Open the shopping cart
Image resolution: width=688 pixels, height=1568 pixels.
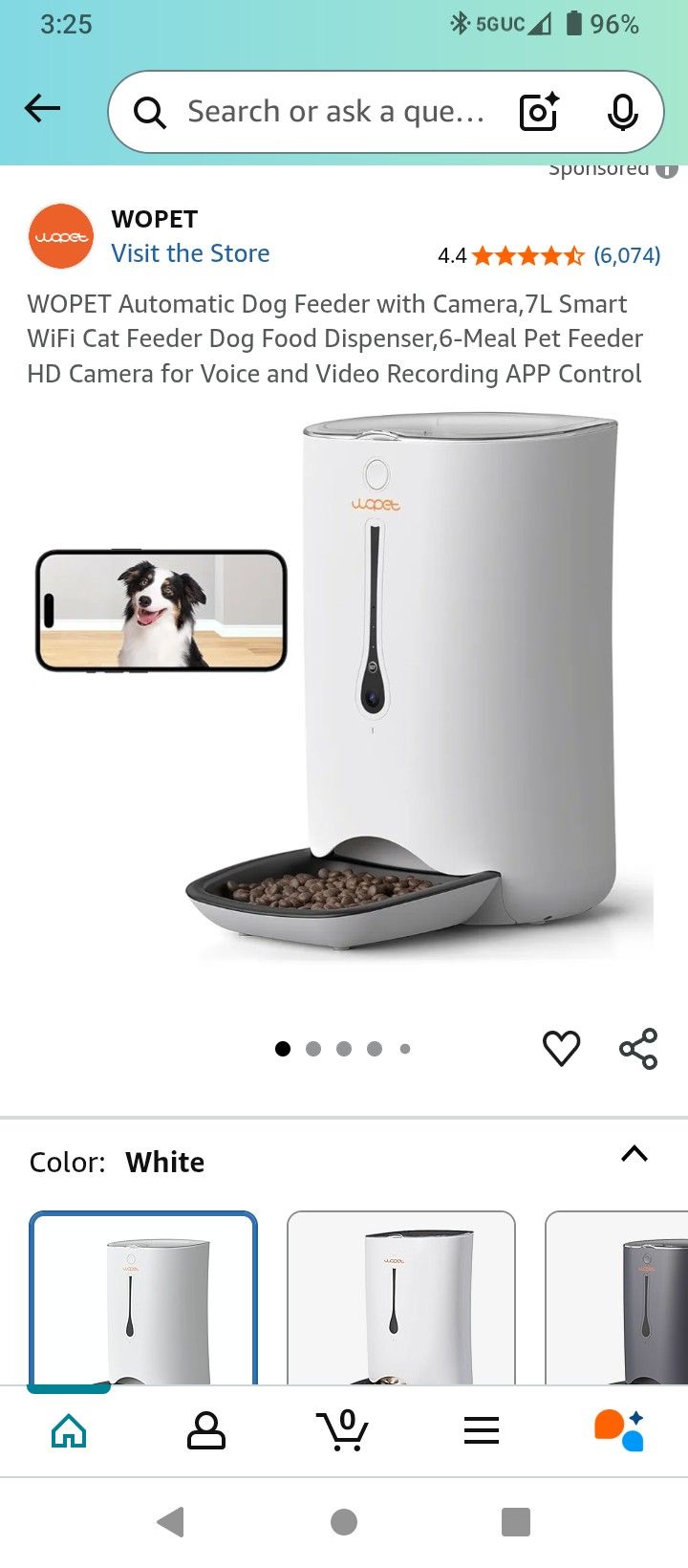pos(344,1429)
